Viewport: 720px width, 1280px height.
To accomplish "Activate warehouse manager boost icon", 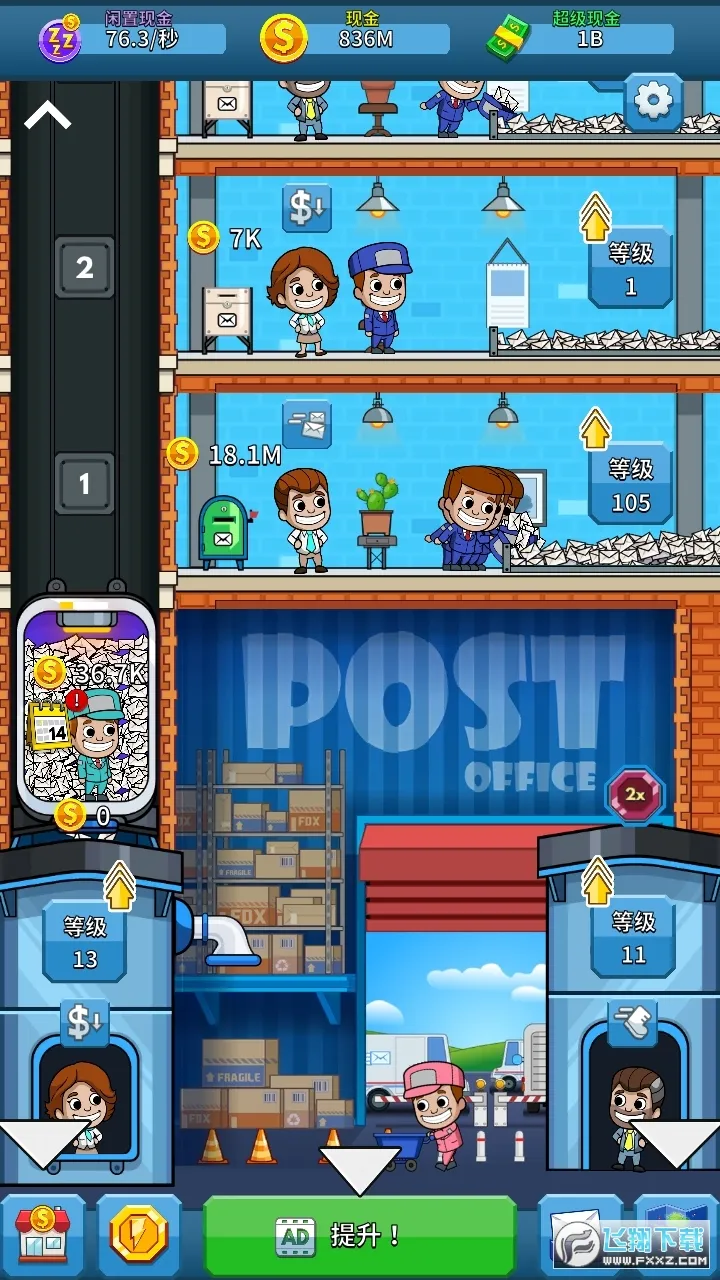I will pyautogui.click(x=632, y=1022).
